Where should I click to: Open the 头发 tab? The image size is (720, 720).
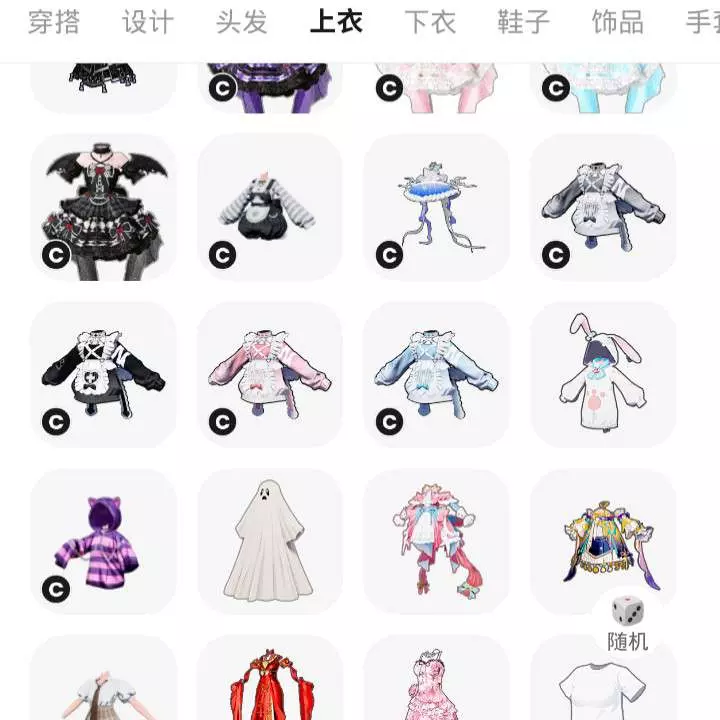pos(242,22)
